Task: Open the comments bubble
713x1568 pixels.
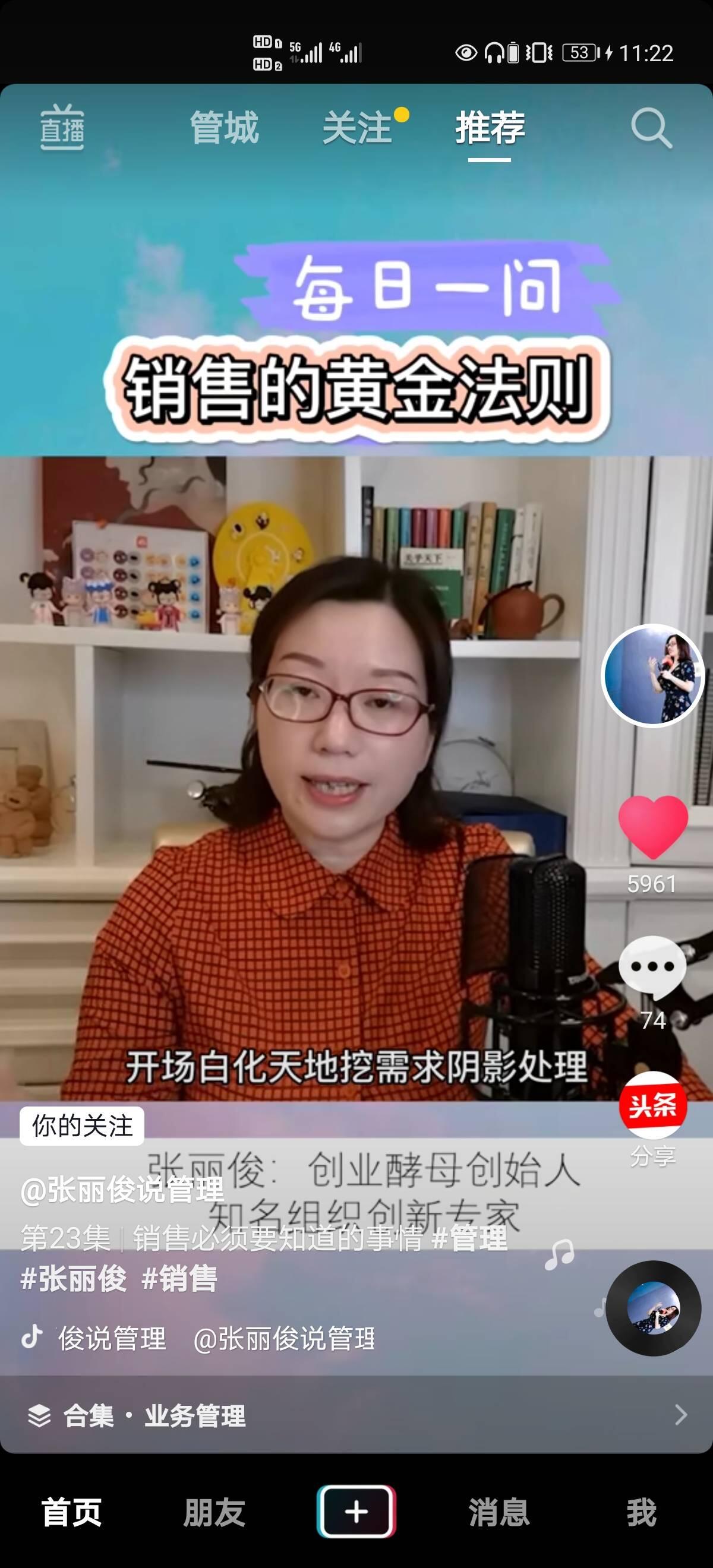Action: click(x=653, y=967)
